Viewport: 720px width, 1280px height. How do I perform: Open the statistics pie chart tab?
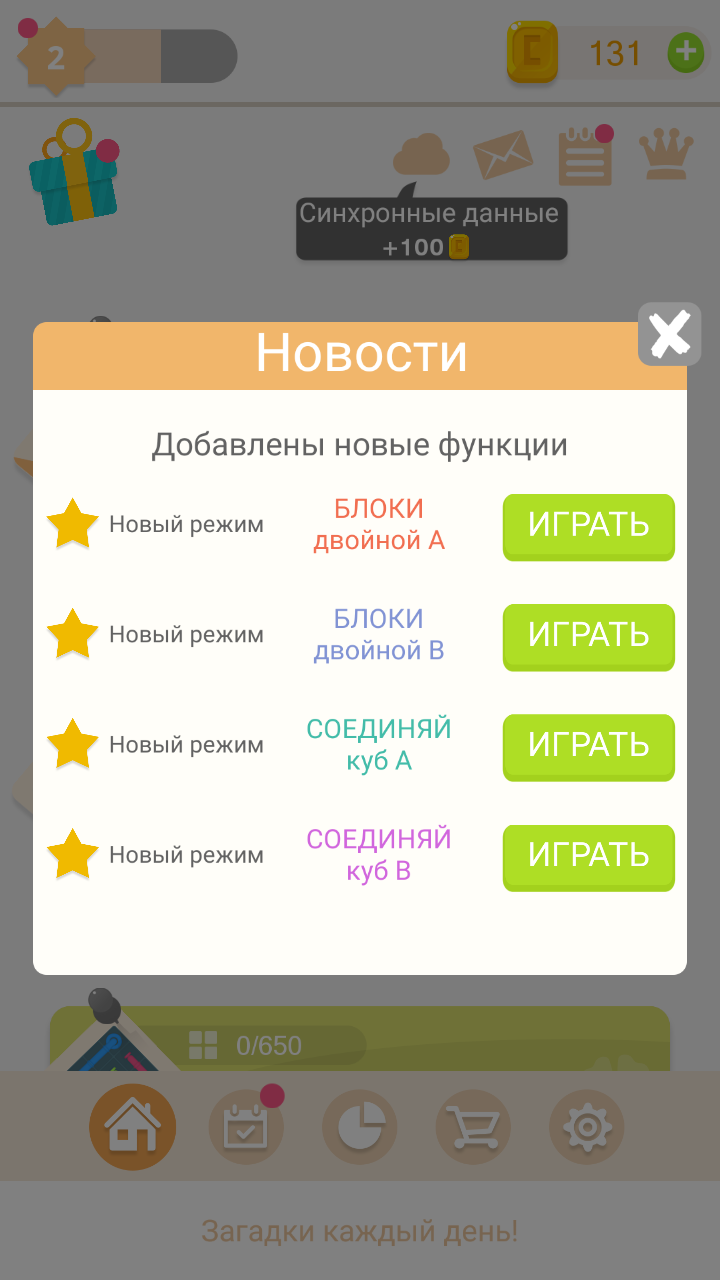pos(360,1128)
